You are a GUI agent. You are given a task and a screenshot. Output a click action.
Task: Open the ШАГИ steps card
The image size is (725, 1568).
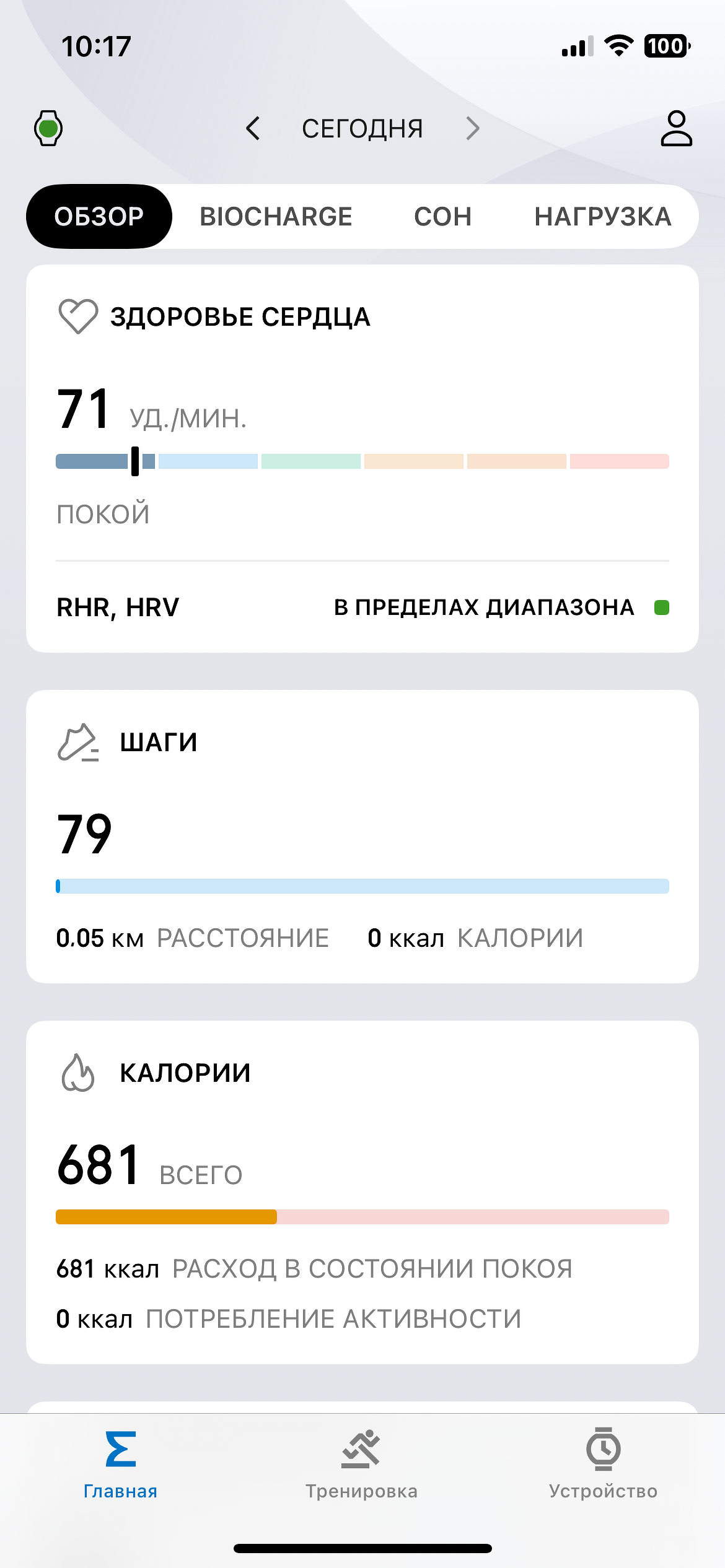tap(362, 836)
